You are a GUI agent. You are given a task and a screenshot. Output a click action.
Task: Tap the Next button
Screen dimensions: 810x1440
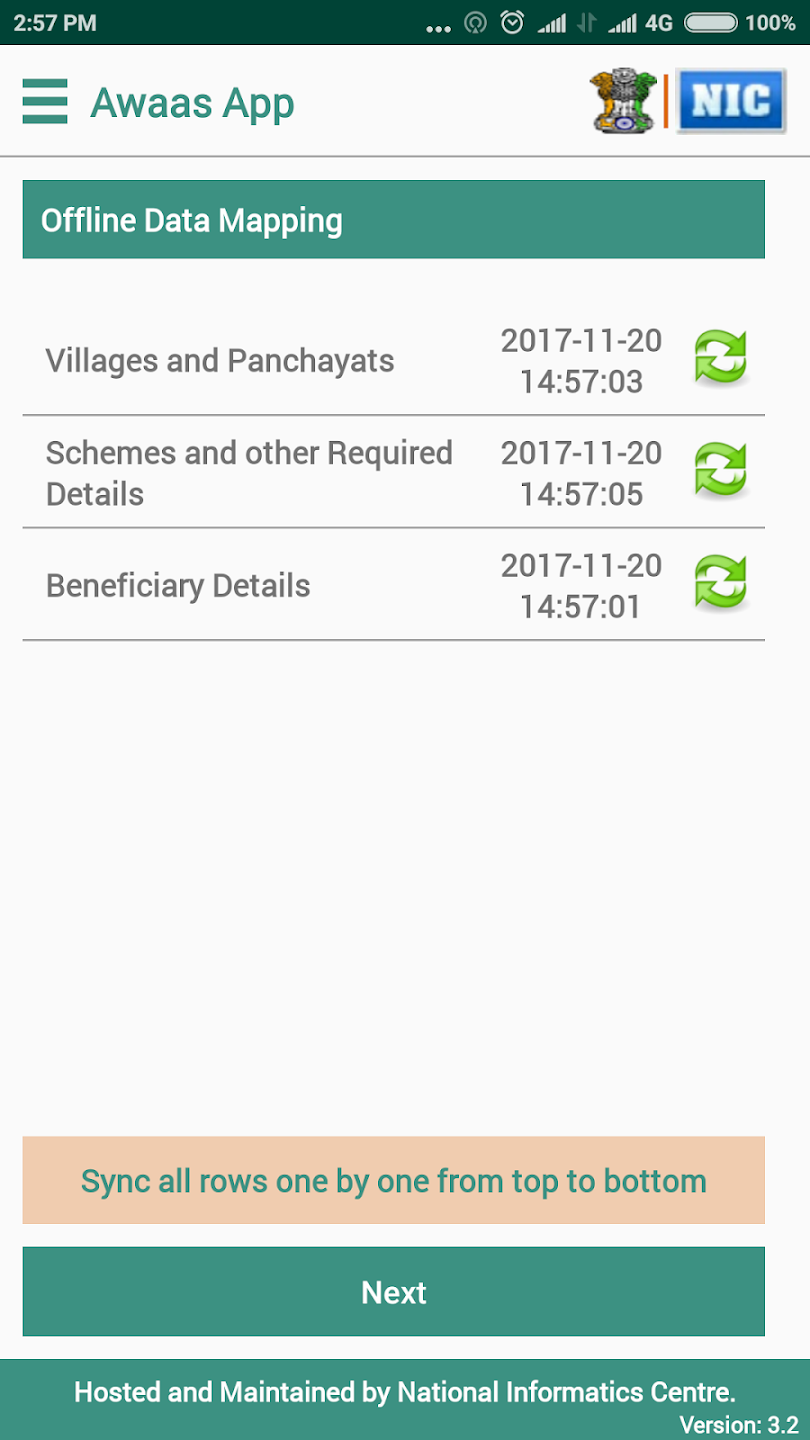(x=394, y=1292)
